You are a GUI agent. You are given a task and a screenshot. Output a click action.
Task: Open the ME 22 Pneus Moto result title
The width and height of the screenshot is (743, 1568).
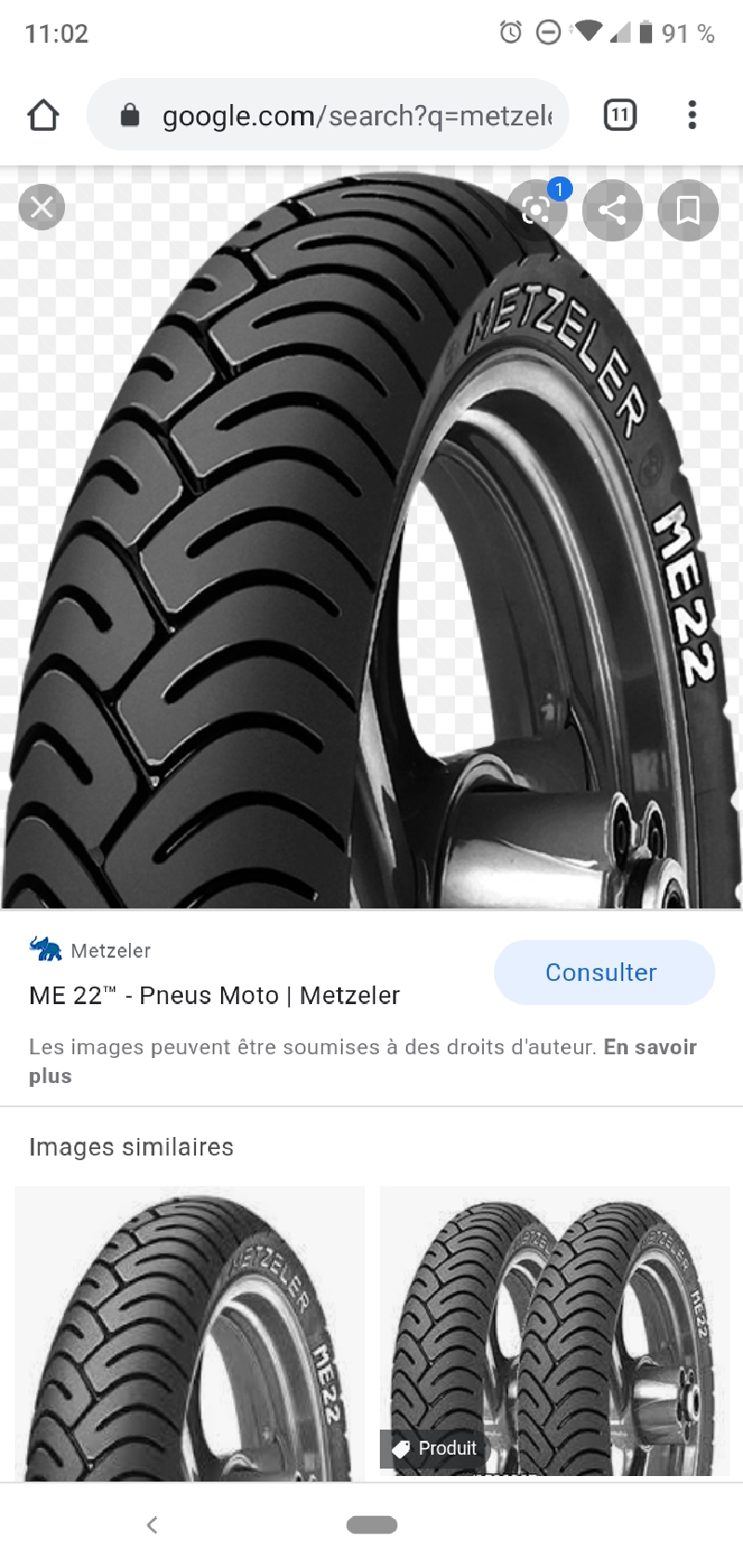coord(215,996)
